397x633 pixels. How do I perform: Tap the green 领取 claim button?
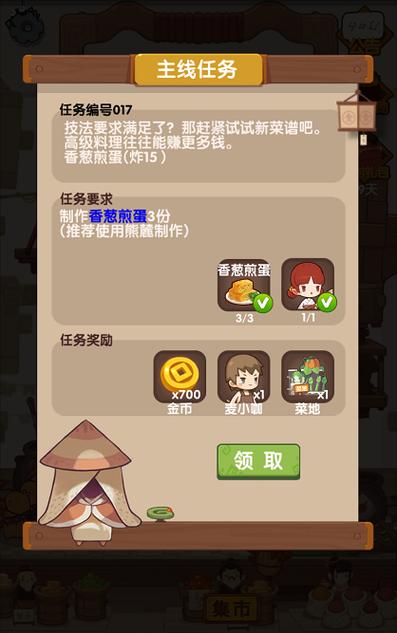tap(258, 461)
